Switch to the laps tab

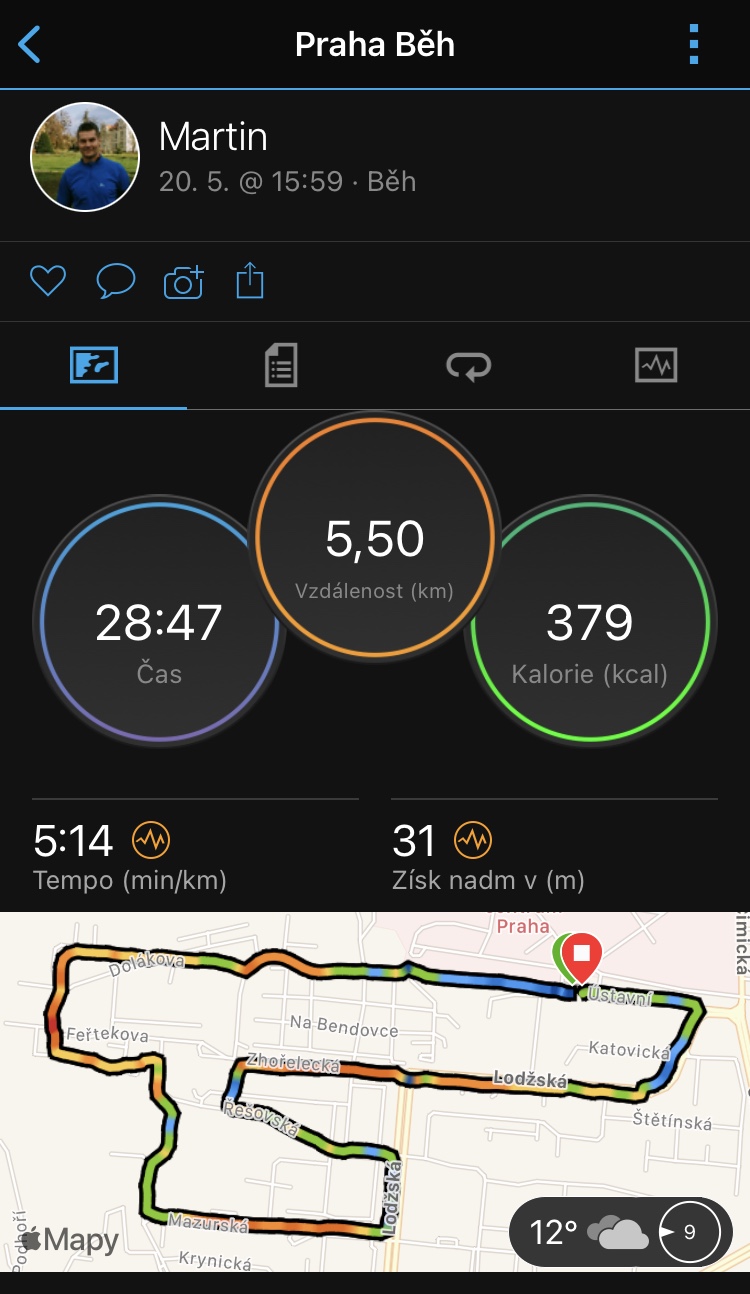(469, 366)
